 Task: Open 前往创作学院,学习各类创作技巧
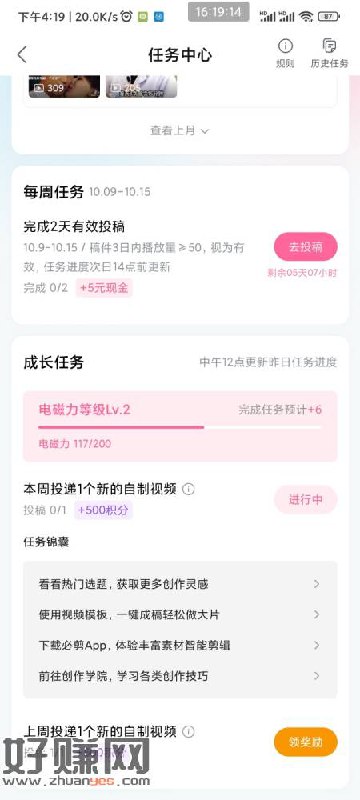[x=180, y=677]
